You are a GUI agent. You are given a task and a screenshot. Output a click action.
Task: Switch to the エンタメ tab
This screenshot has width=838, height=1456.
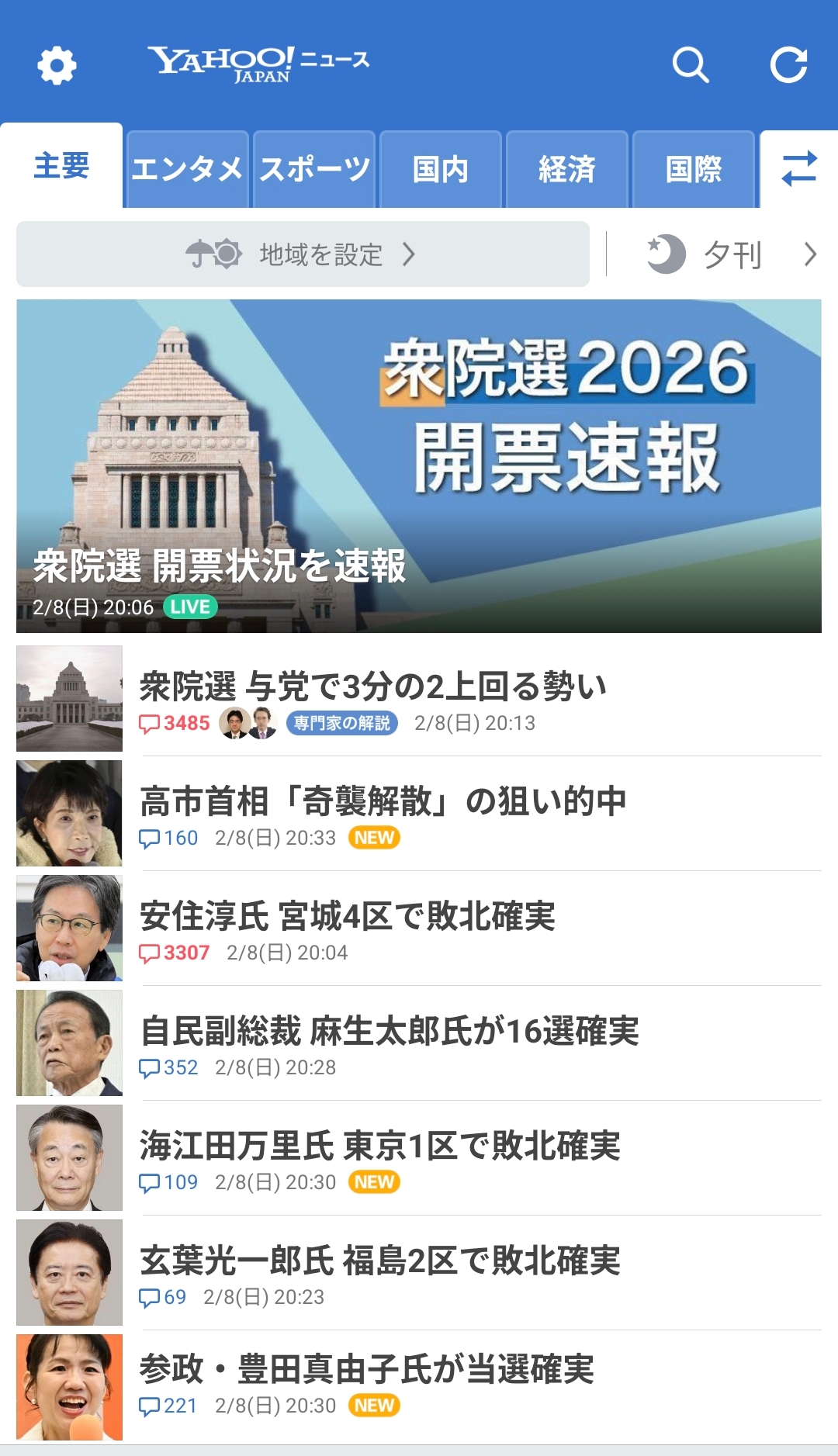click(187, 169)
